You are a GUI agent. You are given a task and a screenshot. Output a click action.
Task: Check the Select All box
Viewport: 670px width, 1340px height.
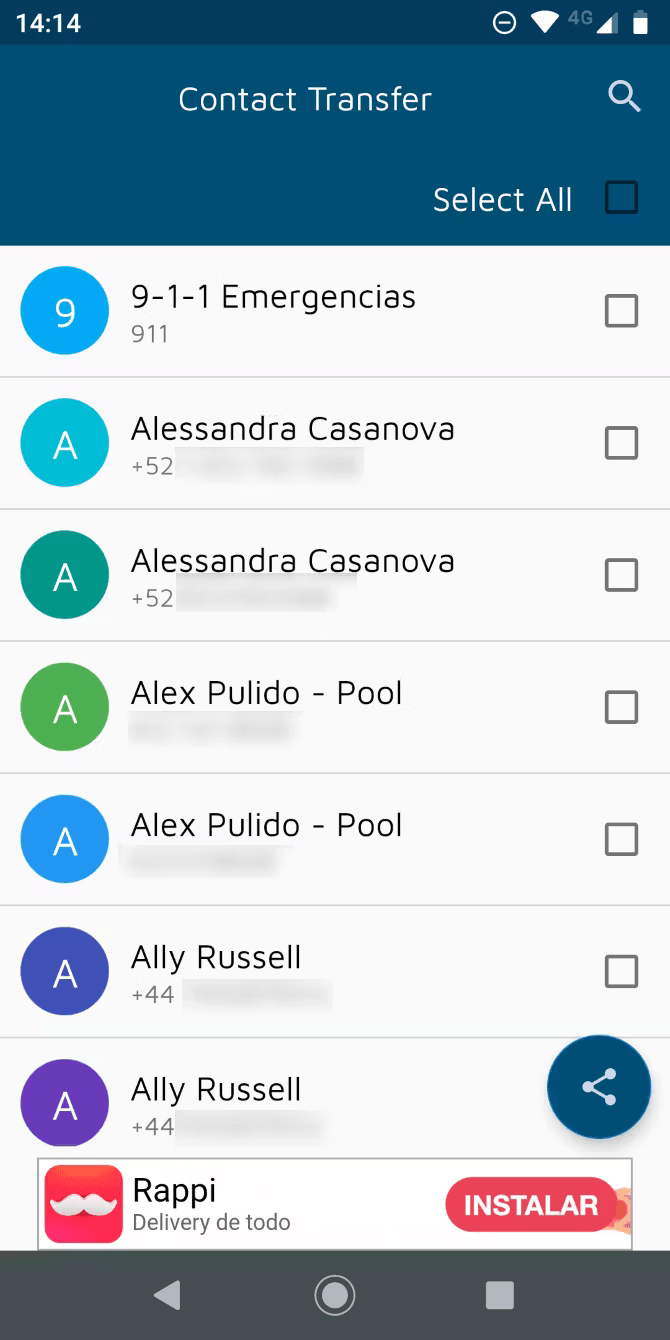[621, 197]
